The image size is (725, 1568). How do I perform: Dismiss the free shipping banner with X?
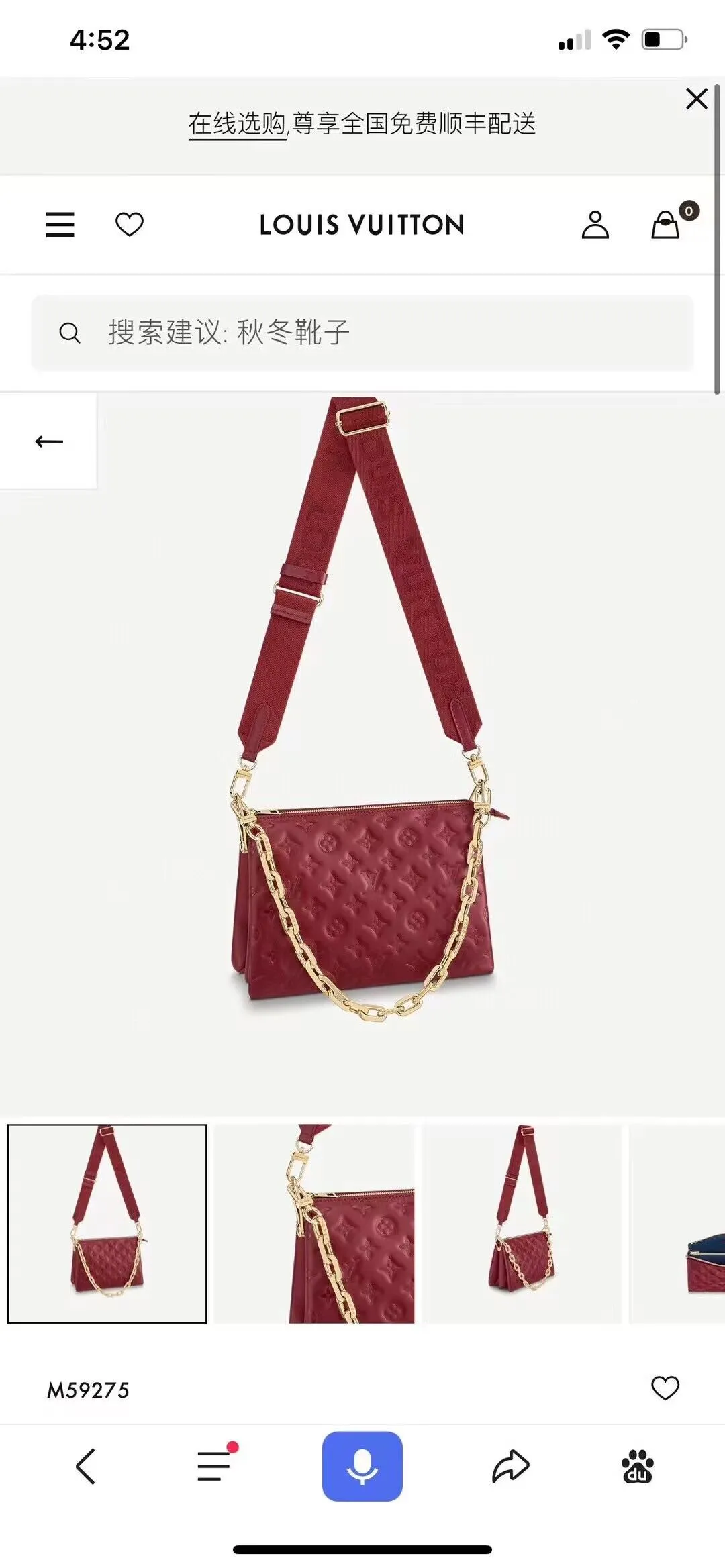(696, 98)
